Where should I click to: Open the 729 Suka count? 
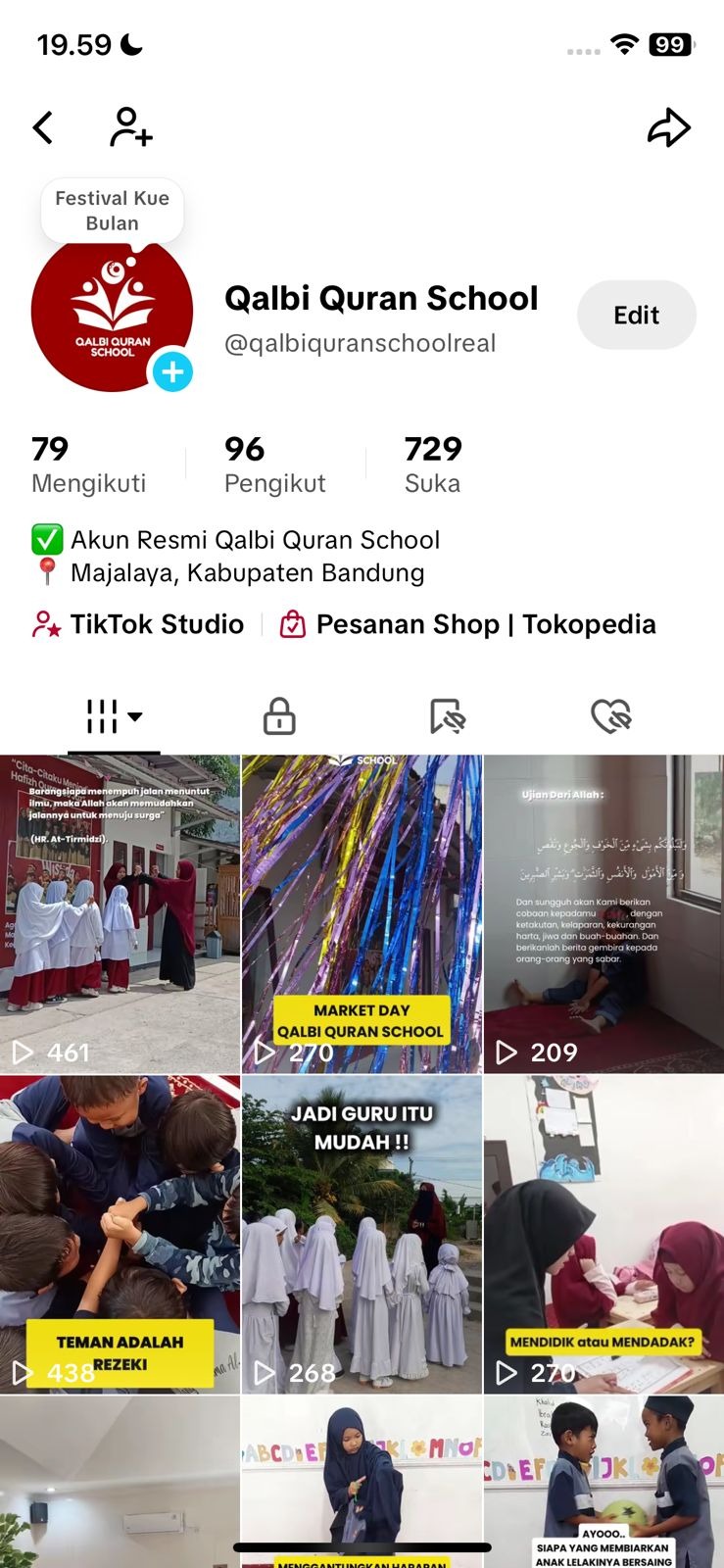[432, 465]
